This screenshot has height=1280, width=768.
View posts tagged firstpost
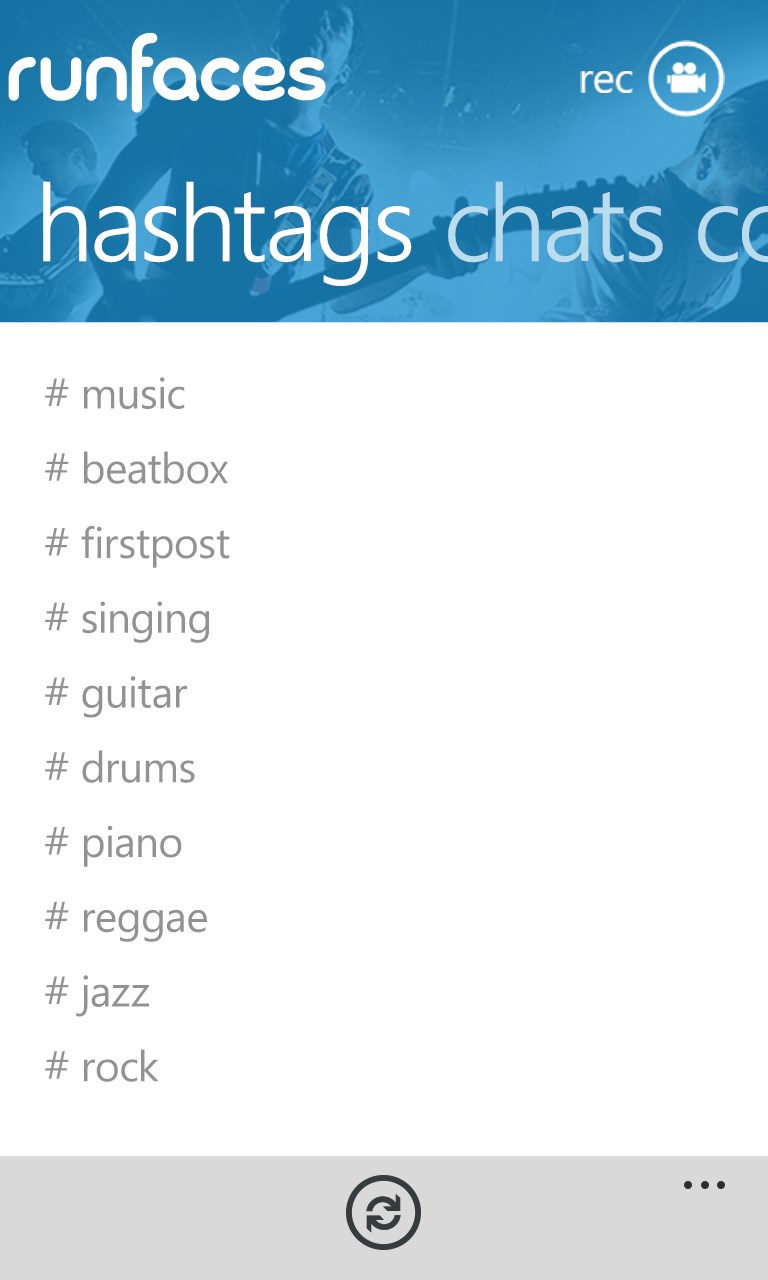point(155,543)
